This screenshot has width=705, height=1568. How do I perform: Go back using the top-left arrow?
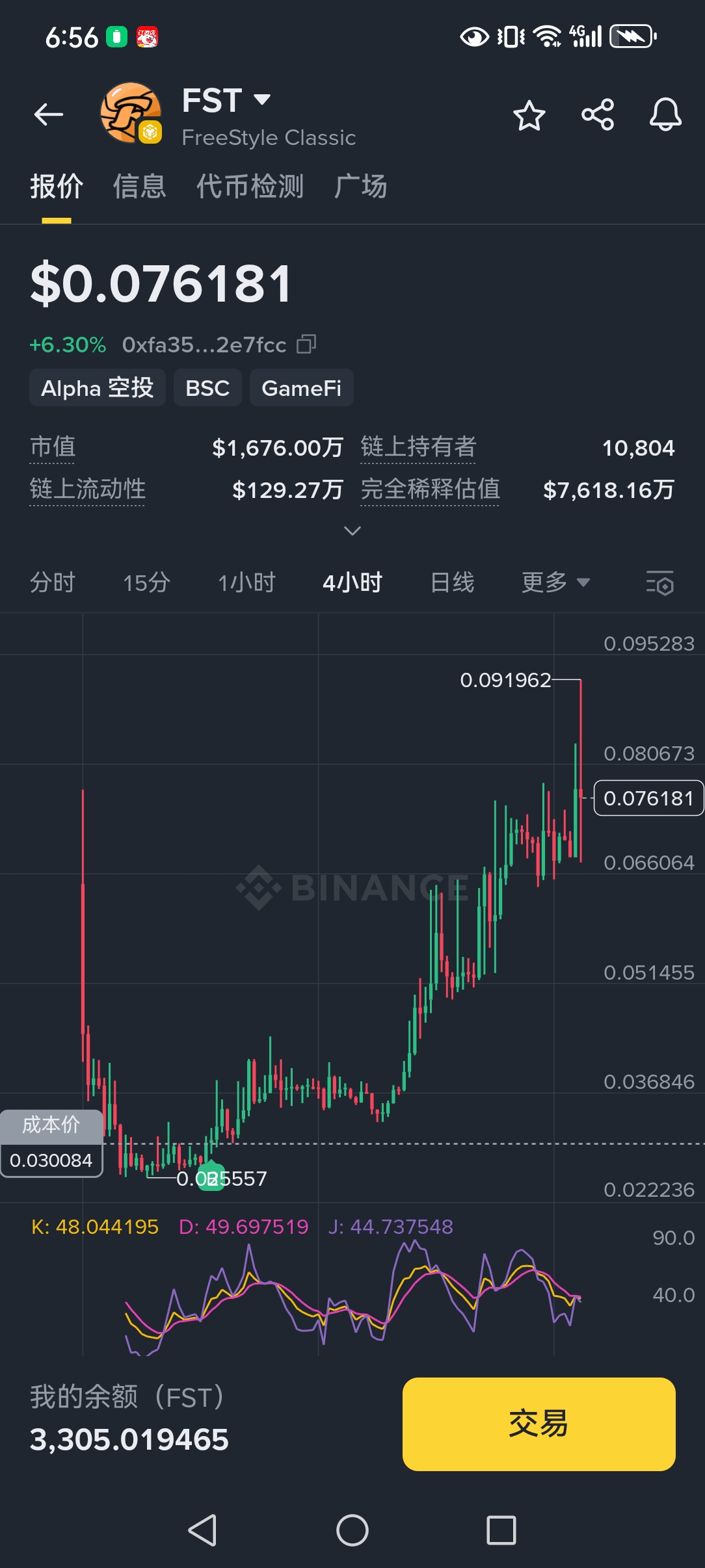pyautogui.click(x=49, y=114)
